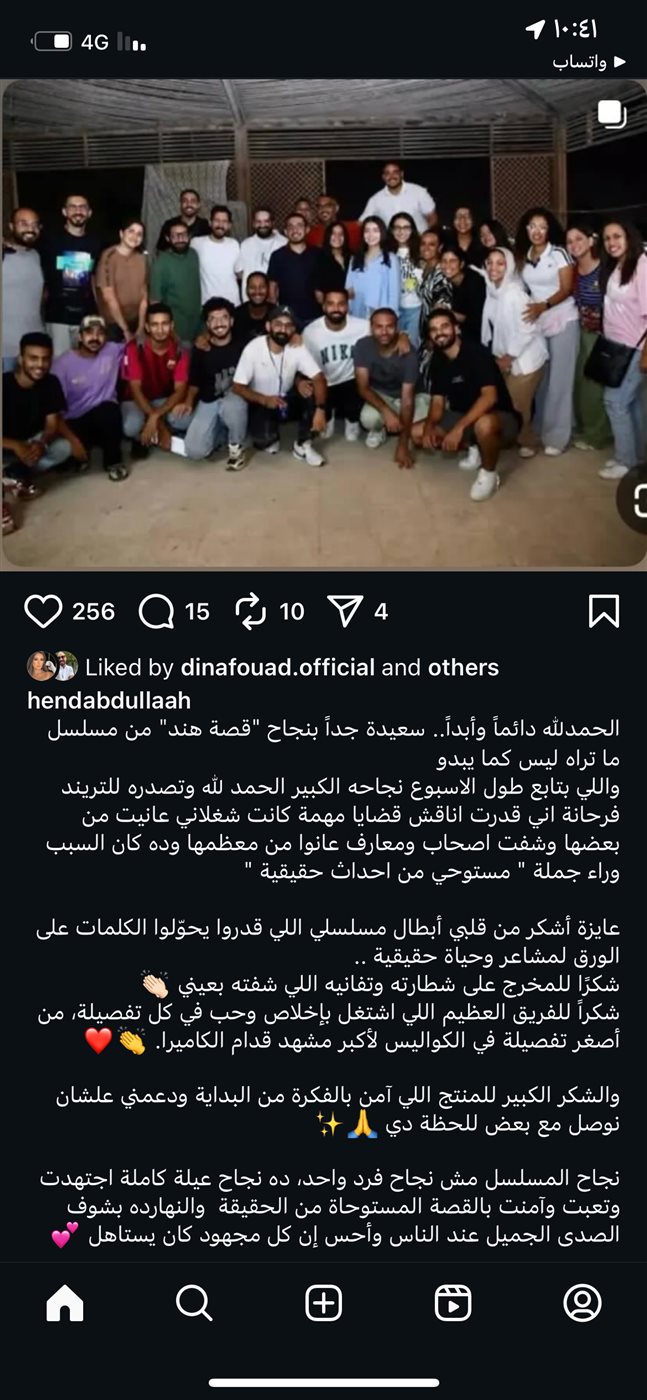Repost this post with the repost icon
Image resolution: width=647 pixels, height=1400 pixels.
pyautogui.click(x=249, y=611)
